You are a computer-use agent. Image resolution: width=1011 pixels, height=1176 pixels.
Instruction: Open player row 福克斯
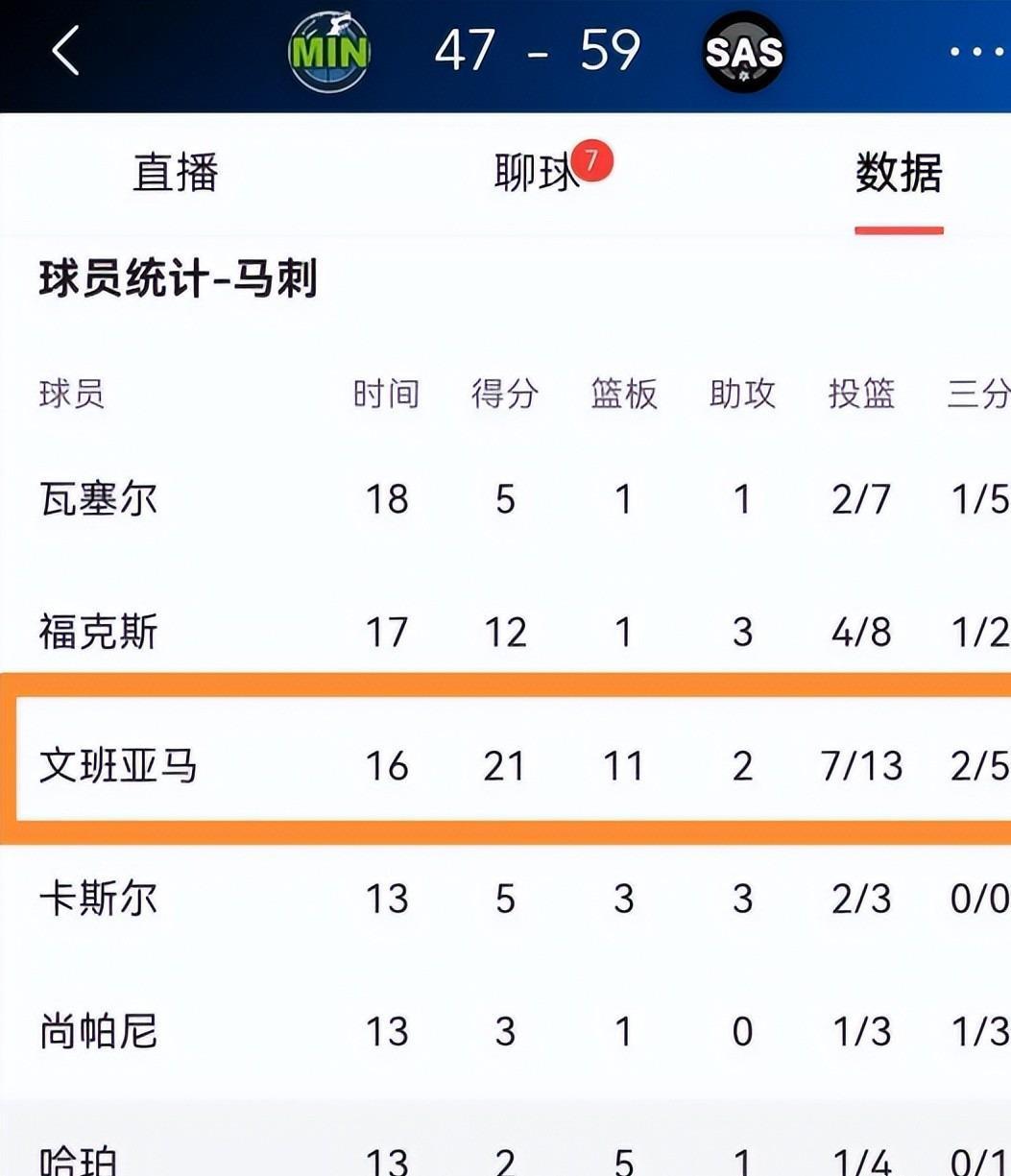click(505, 633)
